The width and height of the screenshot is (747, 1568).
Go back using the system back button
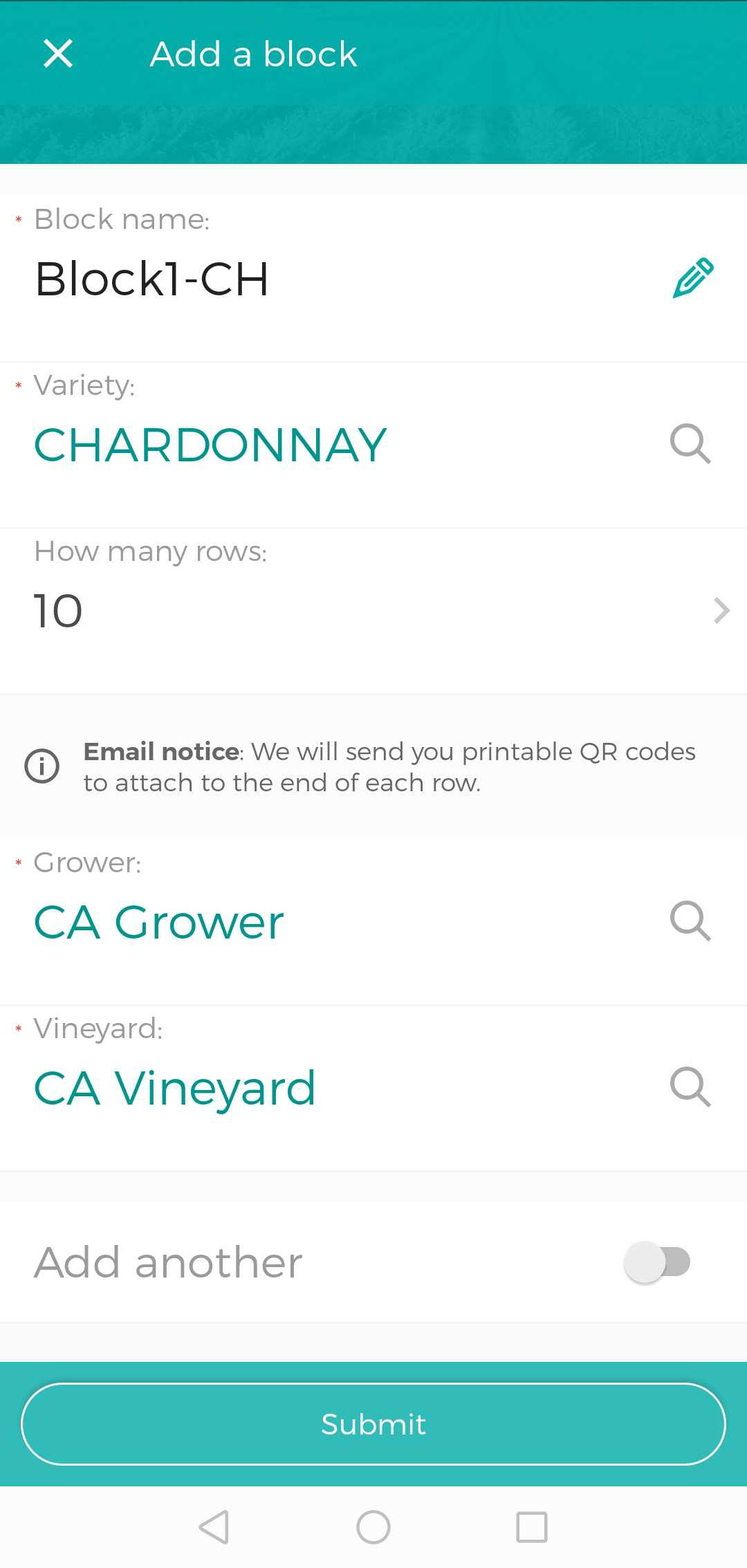tap(214, 1527)
